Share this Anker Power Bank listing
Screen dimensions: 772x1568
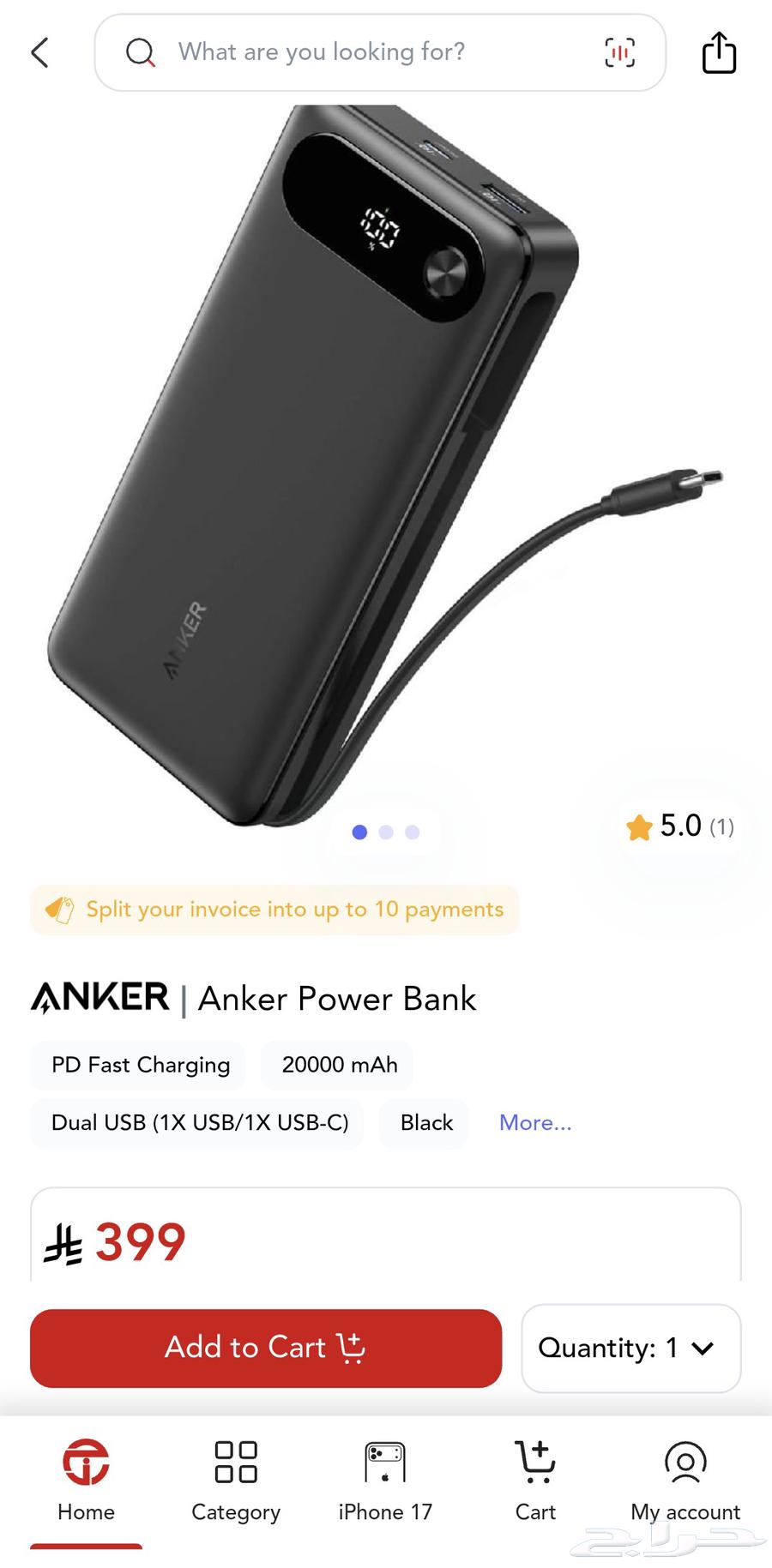point(719,52)
